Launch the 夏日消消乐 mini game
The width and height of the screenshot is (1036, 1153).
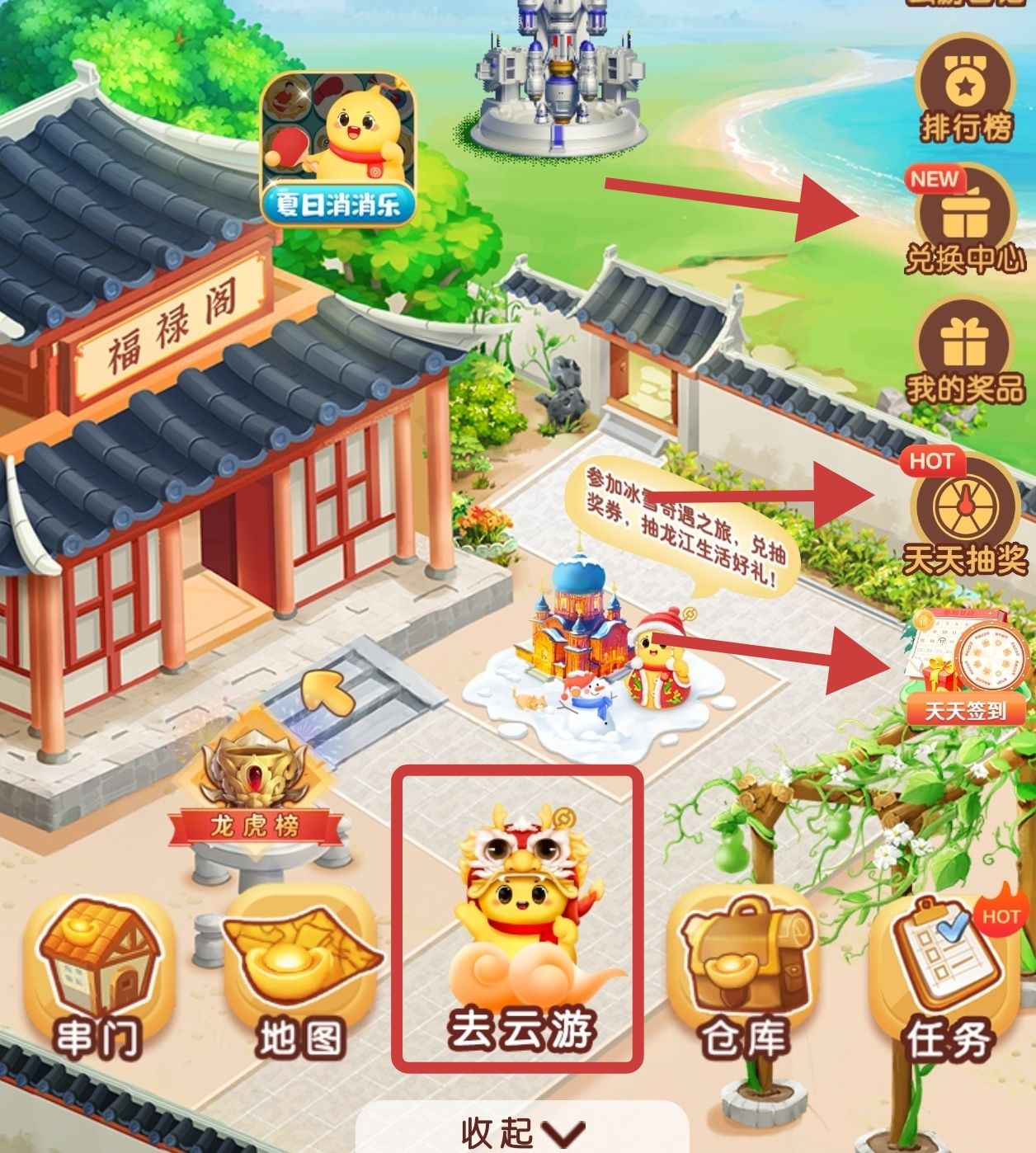pyautogui.click(x=338, y=148)
